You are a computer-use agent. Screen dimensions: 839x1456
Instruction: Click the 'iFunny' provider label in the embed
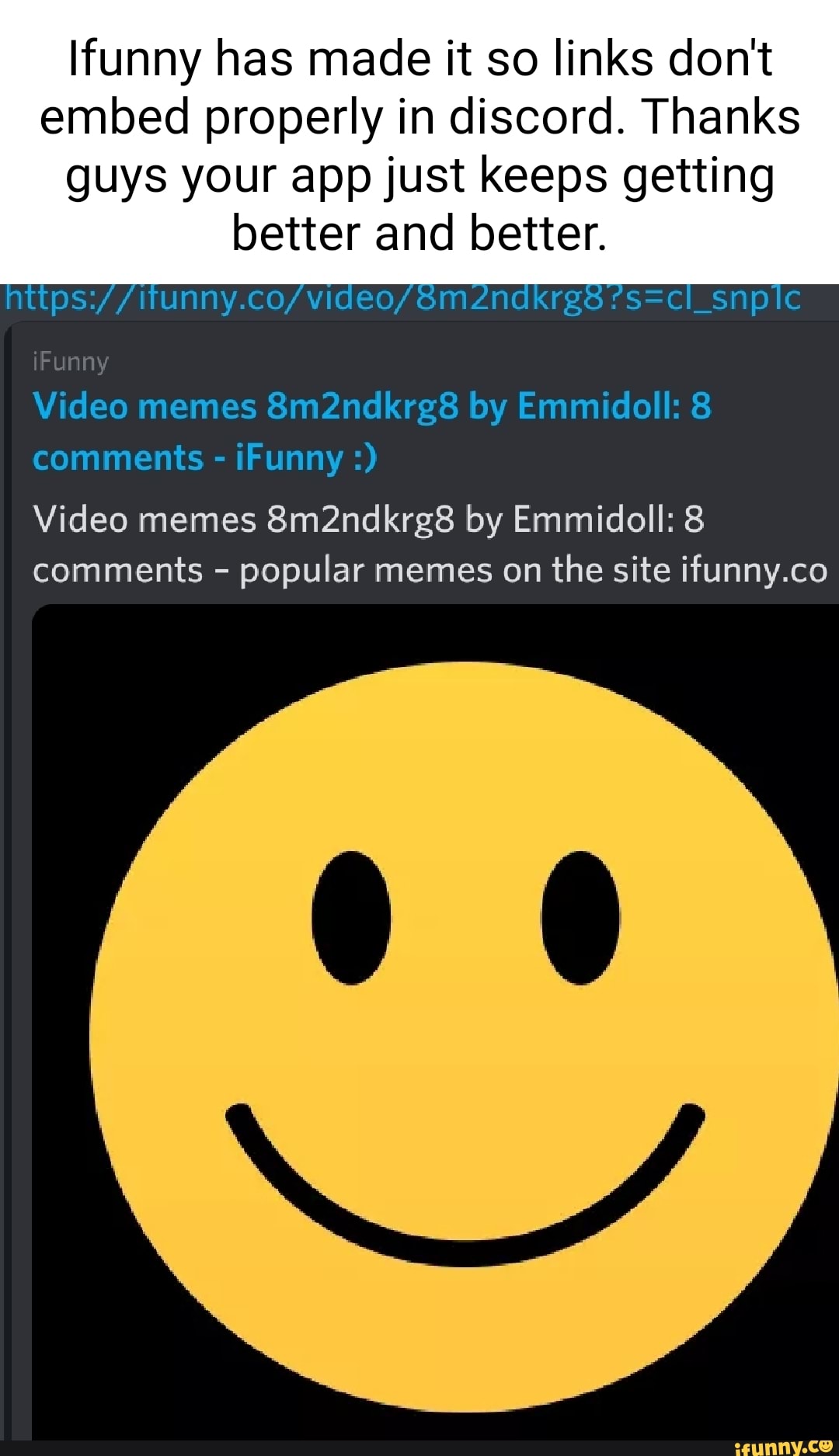point(71,361)
